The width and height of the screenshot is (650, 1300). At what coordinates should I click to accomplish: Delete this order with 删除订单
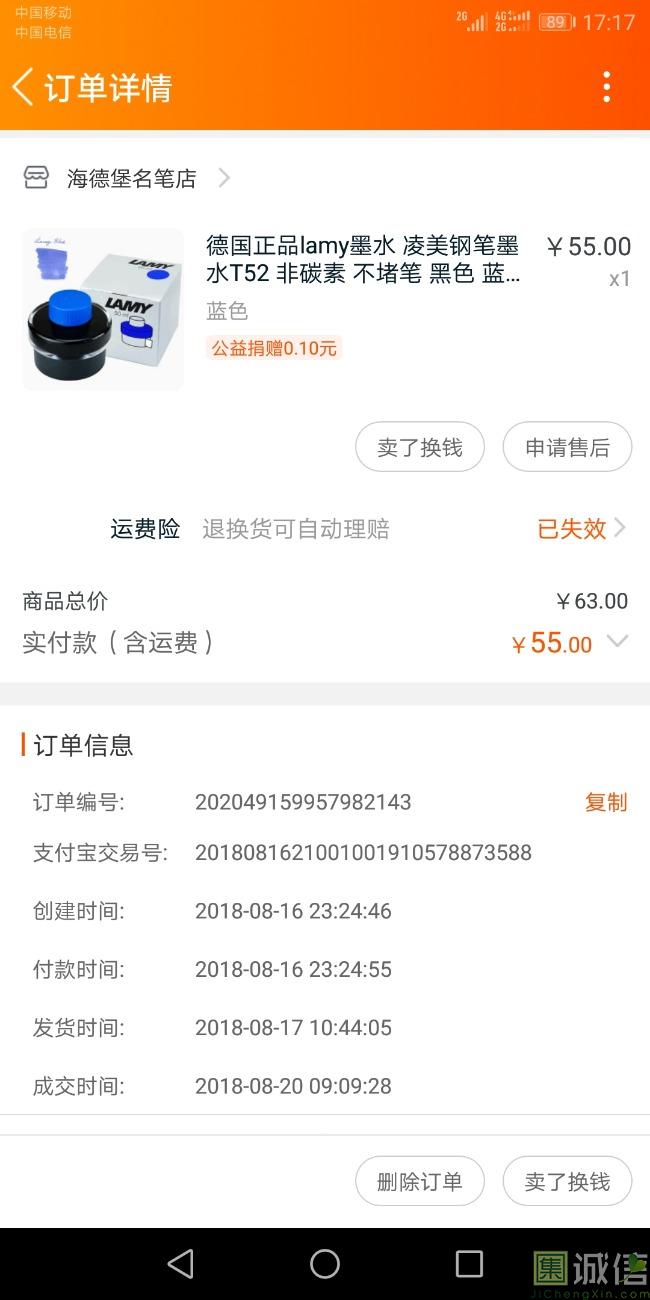pos(420,1181)
